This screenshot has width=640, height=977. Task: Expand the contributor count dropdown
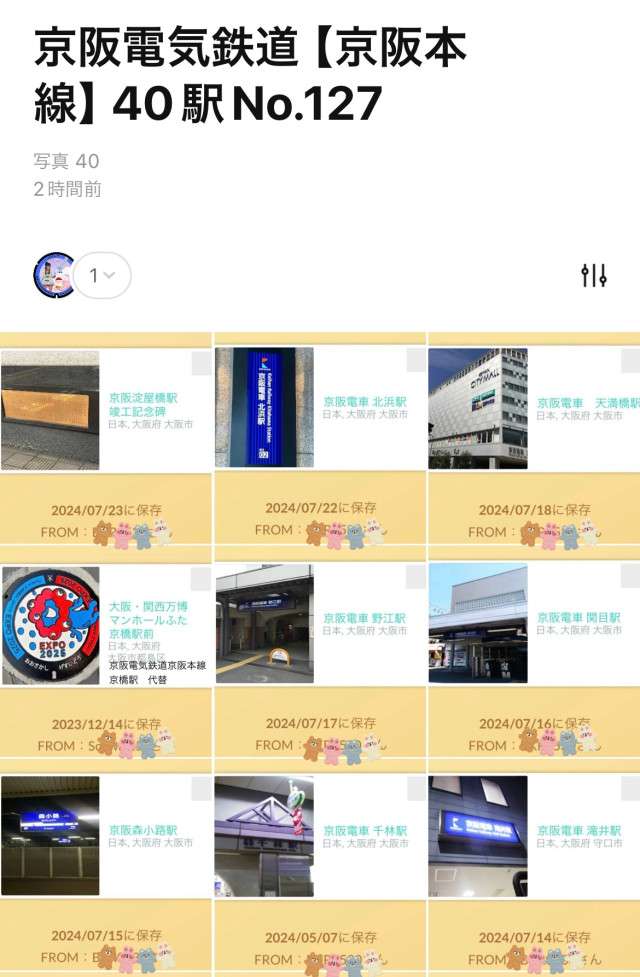102,275
